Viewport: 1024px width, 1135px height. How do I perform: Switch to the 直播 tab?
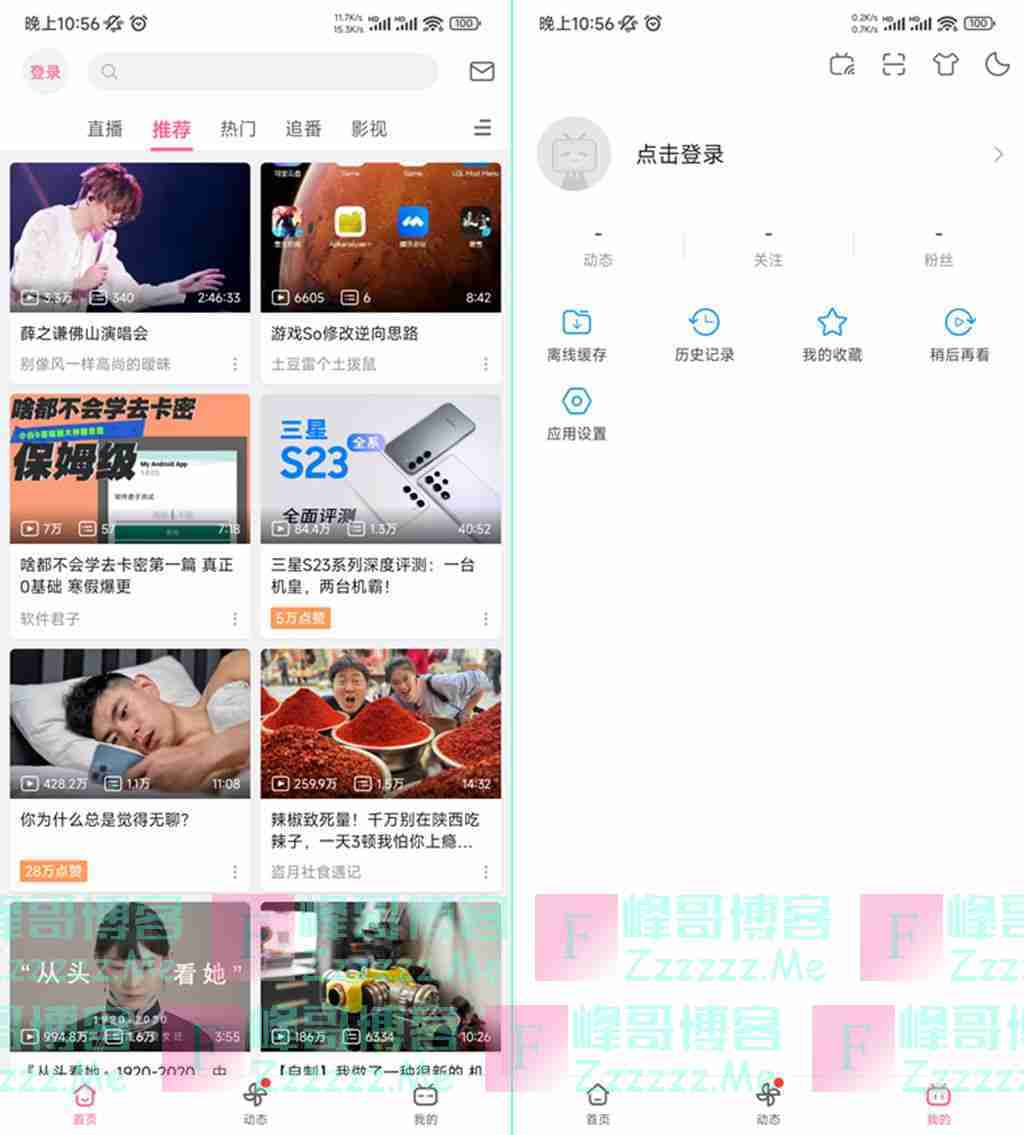click(x=105, y=128)
